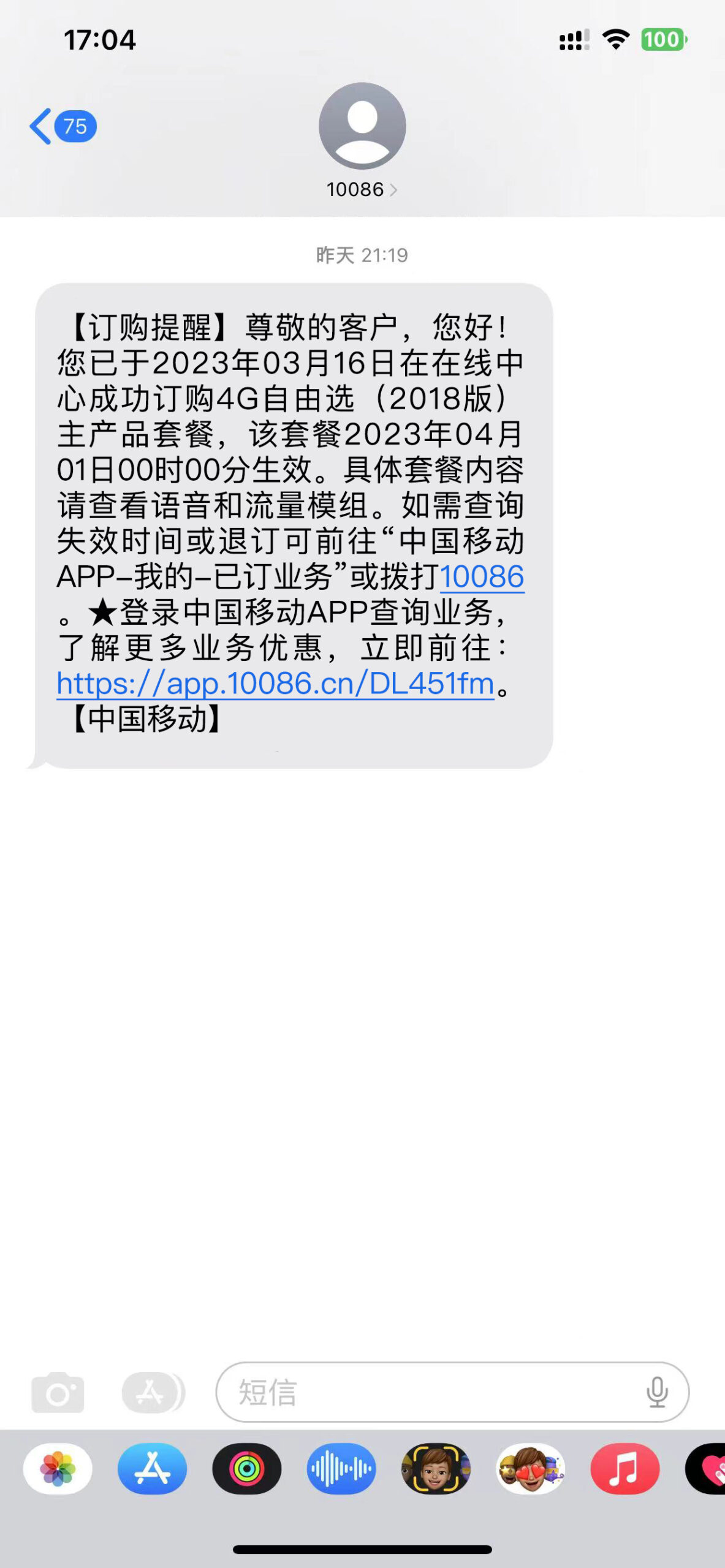Start dictation with the microphone icon
The image size is (725, 1568).
(657, 1392)
